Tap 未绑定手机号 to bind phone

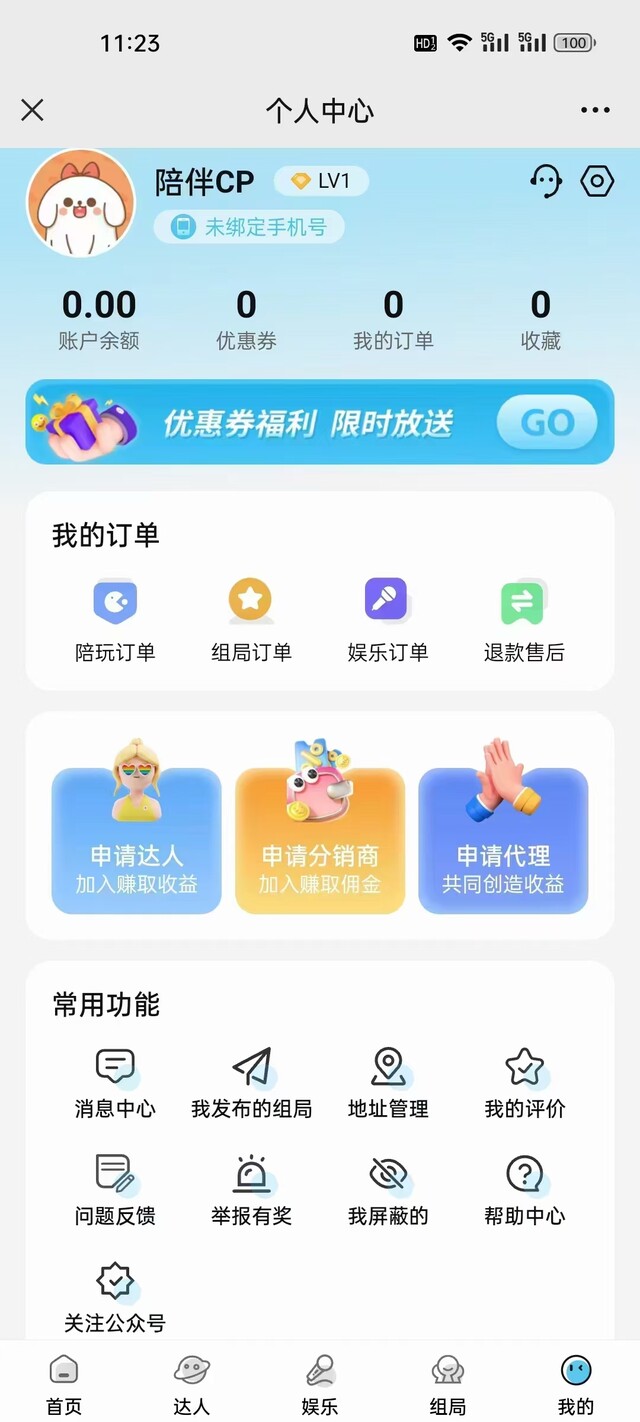tap(249, 227)
